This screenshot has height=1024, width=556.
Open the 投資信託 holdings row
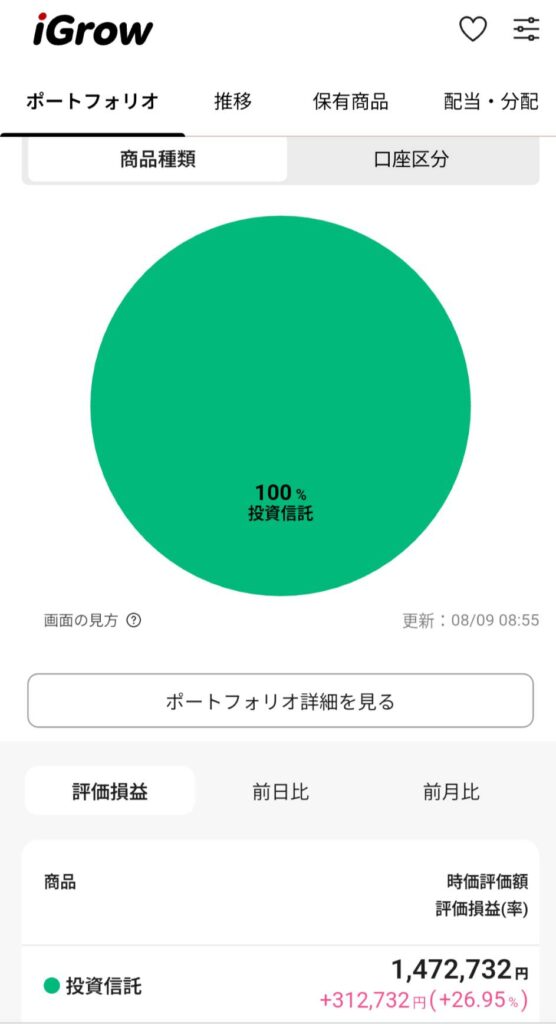[x=280, y=985]
